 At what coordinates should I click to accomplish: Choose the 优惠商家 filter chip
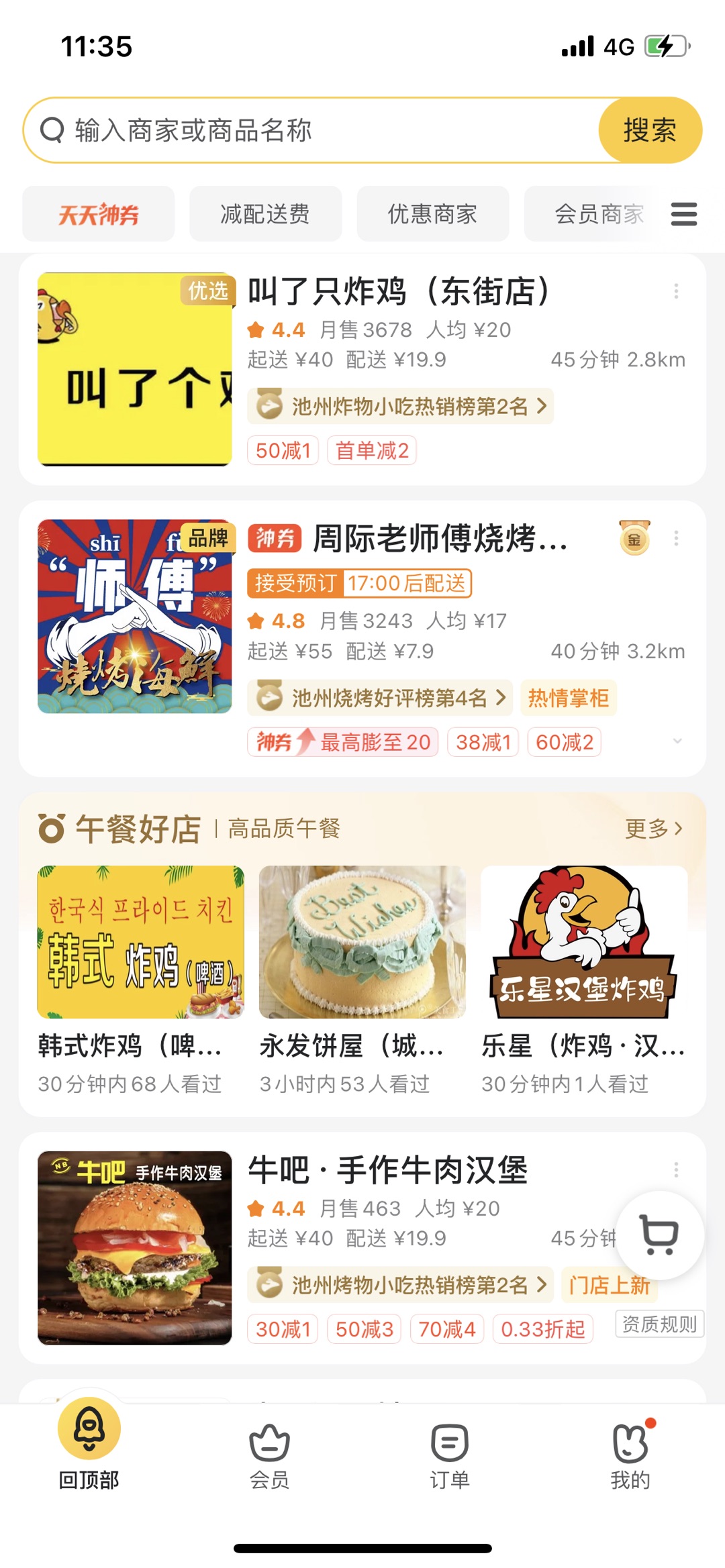[x=432, y=214]
